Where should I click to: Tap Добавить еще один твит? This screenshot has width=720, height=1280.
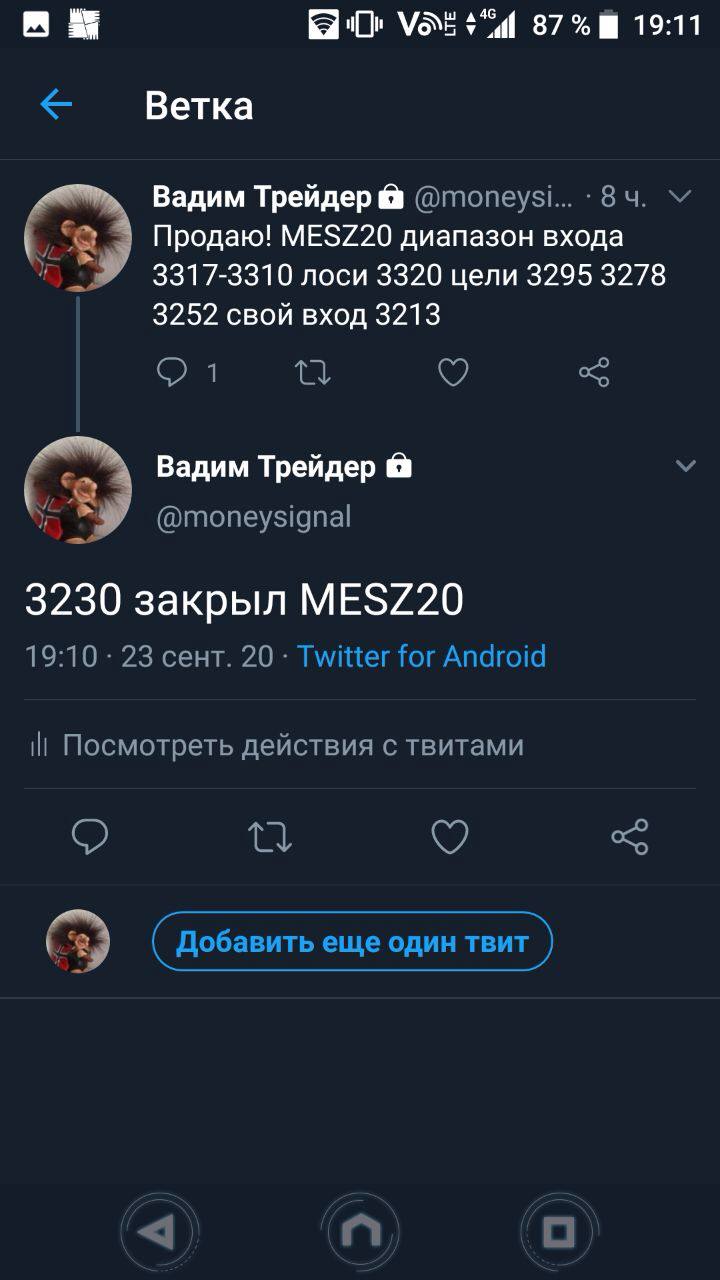point(352,941)
